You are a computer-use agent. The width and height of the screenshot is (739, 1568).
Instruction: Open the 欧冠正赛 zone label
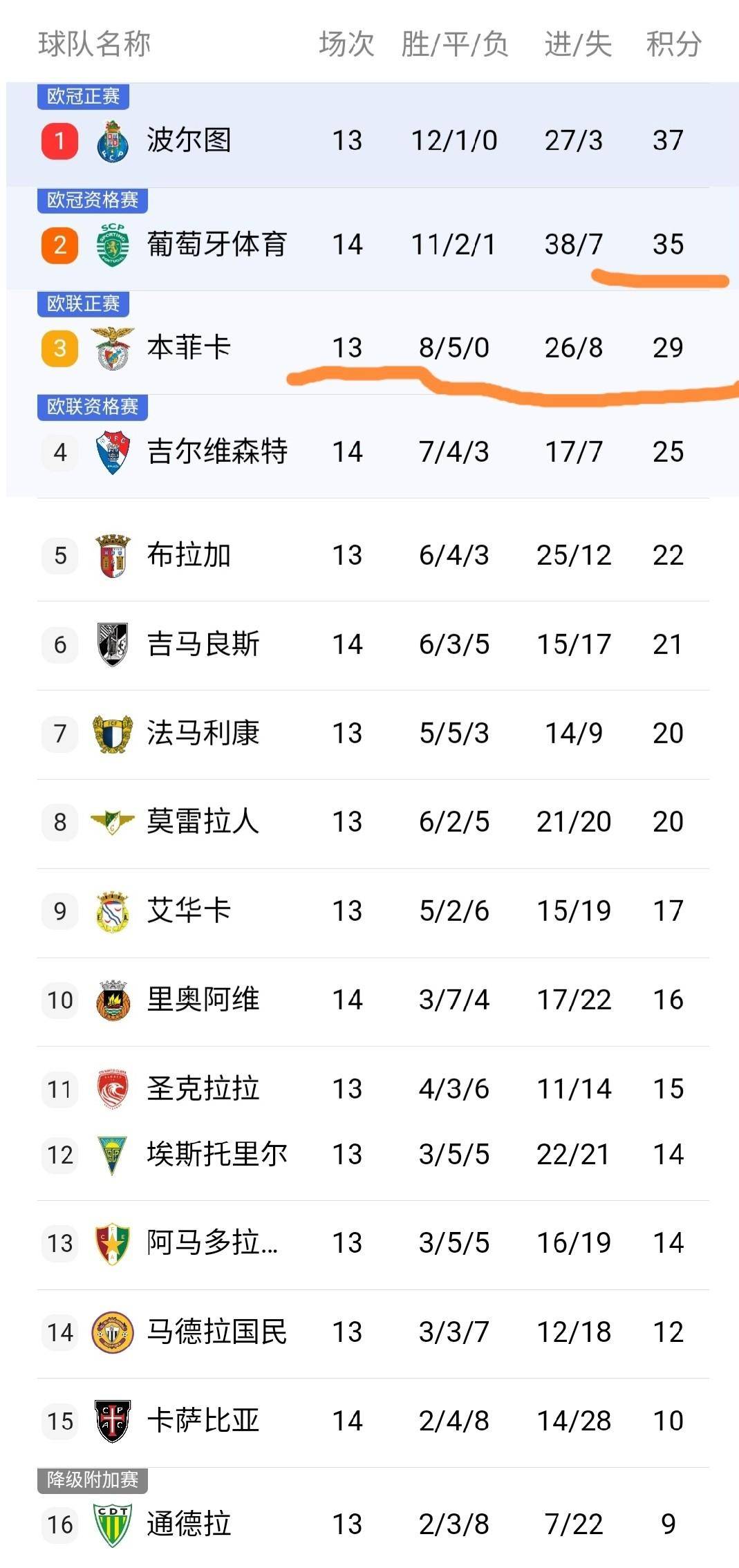tap(83, 97)
